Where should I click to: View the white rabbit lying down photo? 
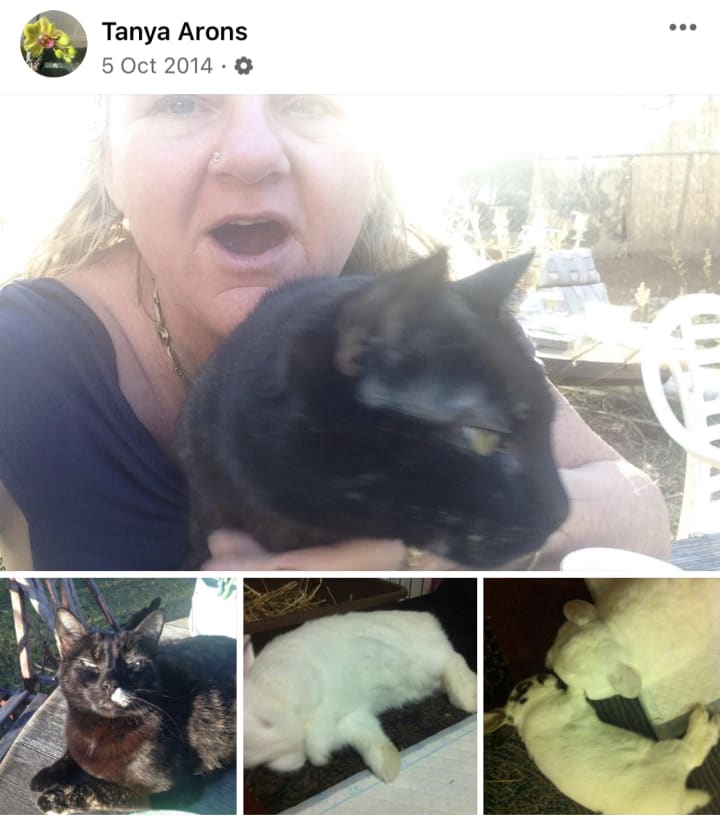360,696
